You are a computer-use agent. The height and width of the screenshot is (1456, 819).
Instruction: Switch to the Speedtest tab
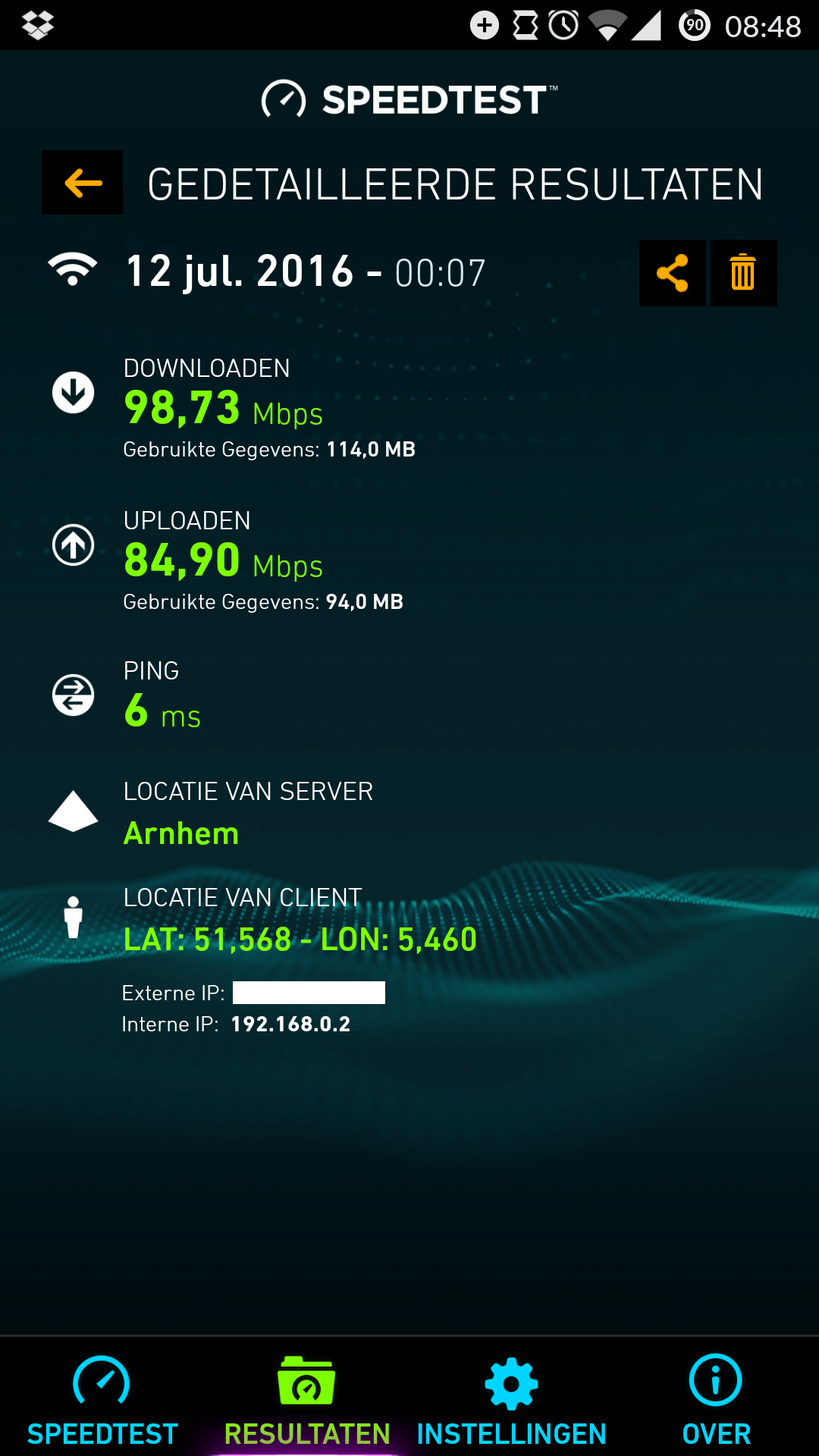[102, 1400]
